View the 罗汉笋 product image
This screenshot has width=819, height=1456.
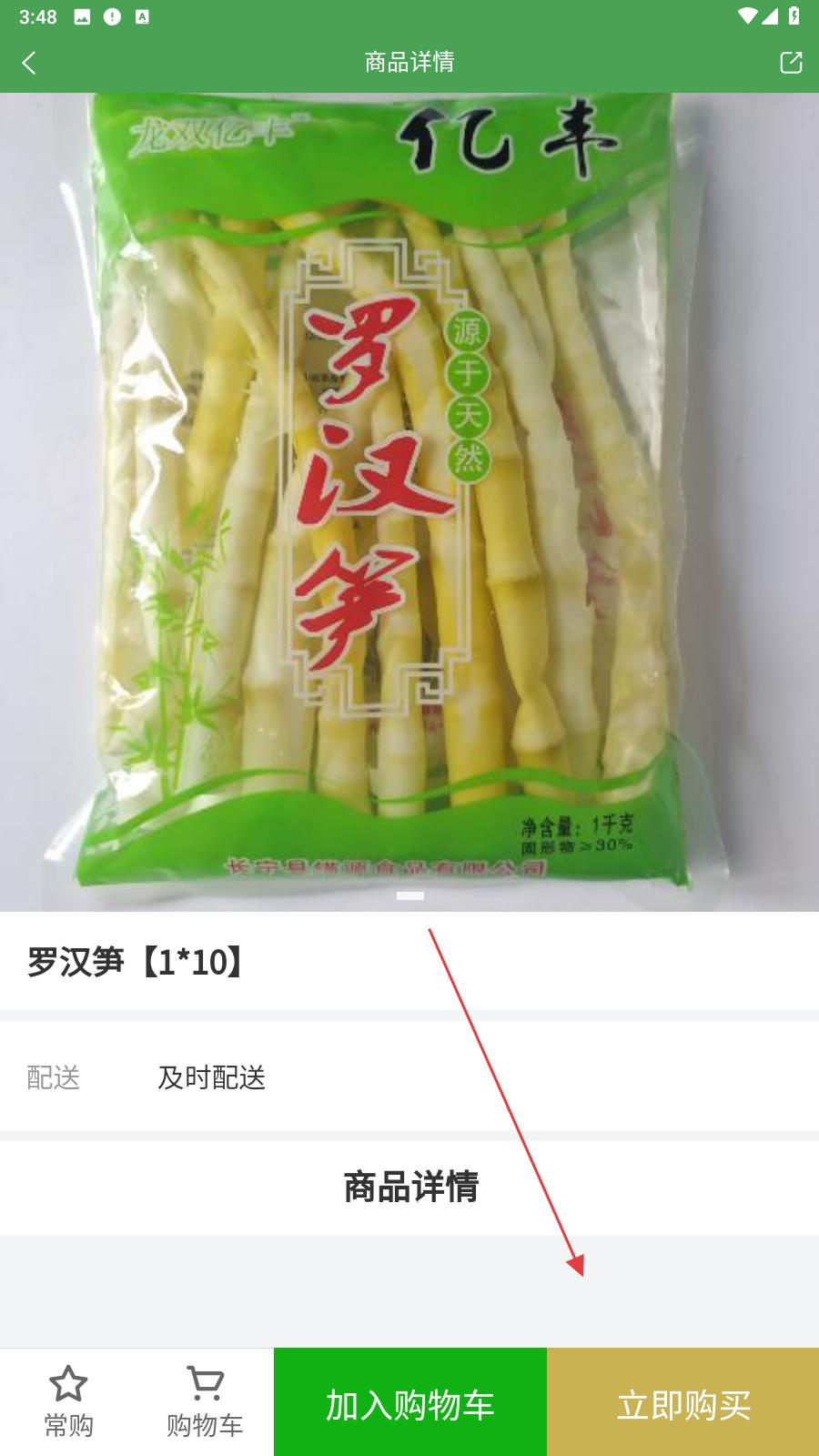pyautogui.click(x=409, y=500)
